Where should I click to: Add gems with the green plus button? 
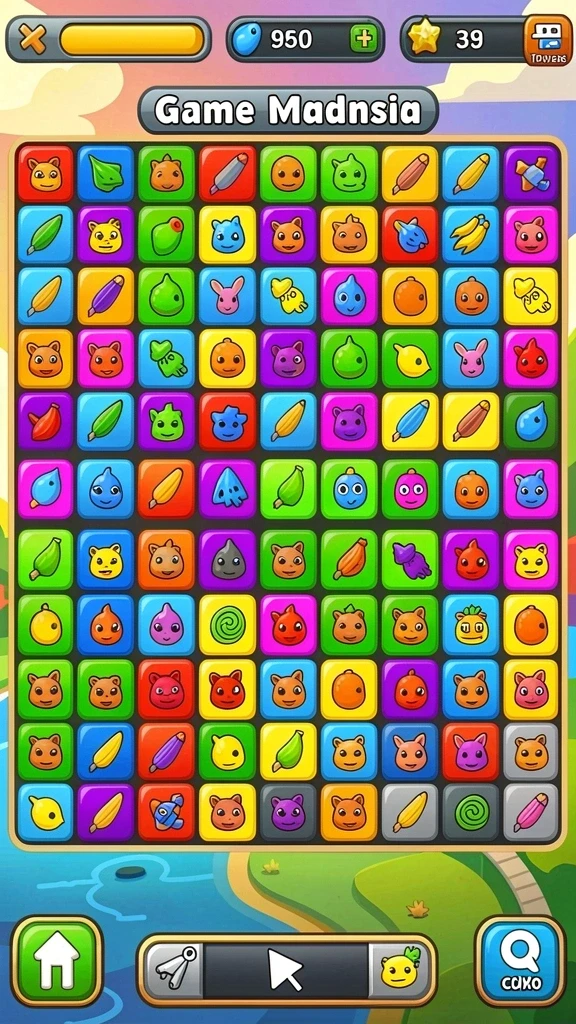coord(364,39)
